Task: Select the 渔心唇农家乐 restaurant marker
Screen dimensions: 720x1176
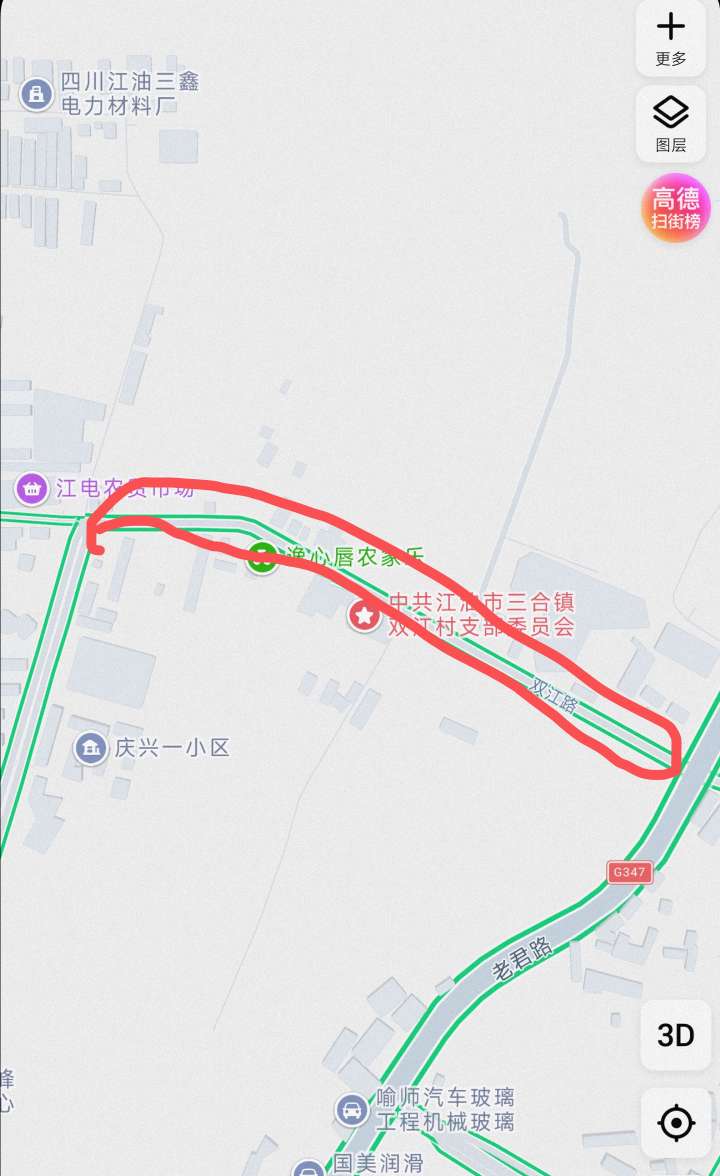Action: [262, 558]
